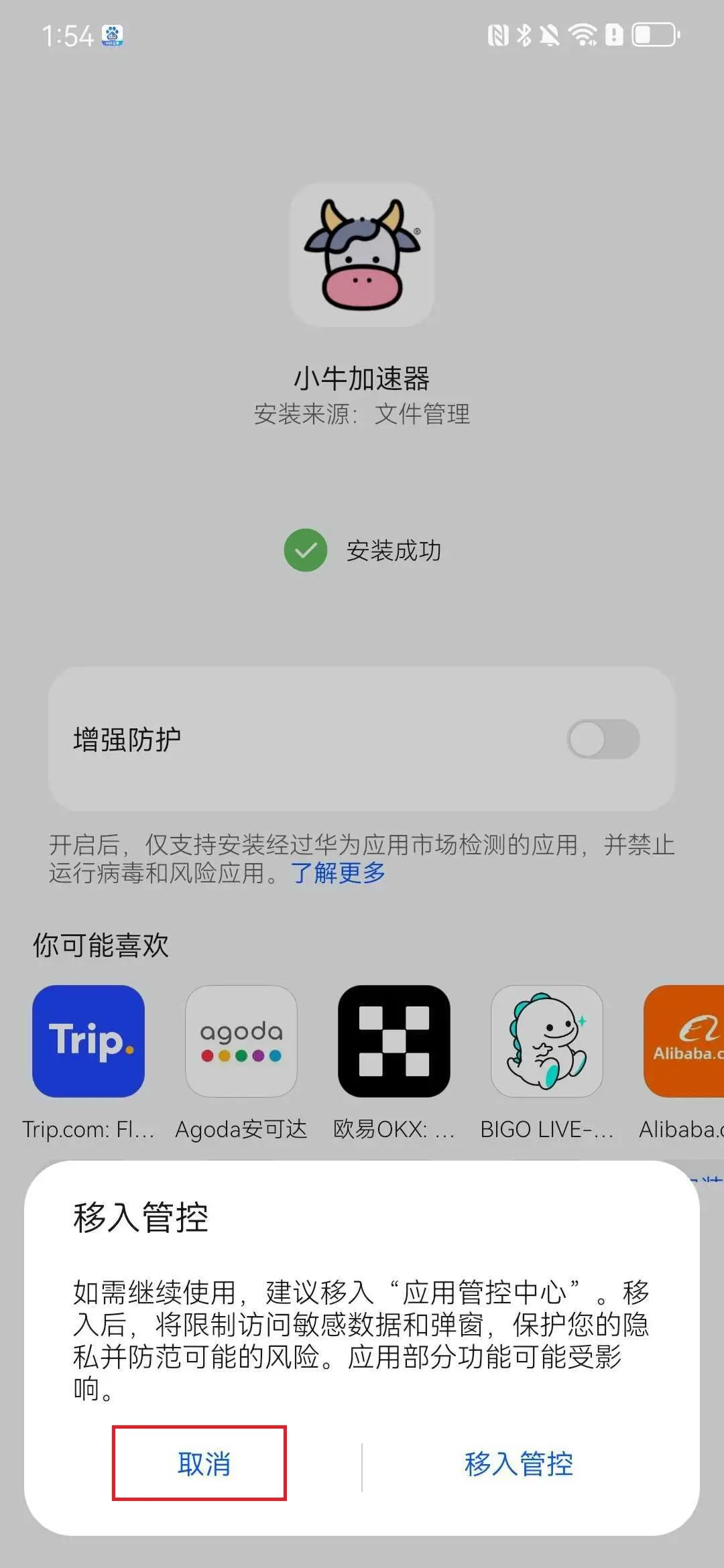Open the Agoda安可达 app suggestion
The width and height of the screenshot is (724, 1568).
coord(241,1041)
